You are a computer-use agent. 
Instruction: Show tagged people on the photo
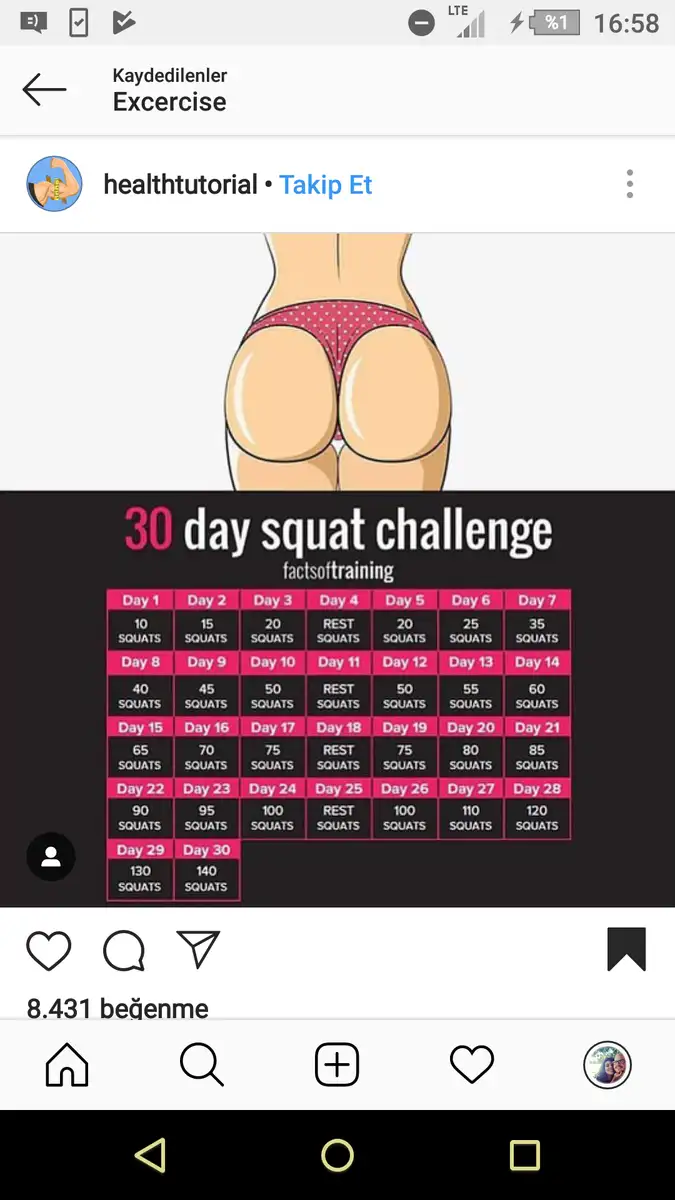click(51, 856)
